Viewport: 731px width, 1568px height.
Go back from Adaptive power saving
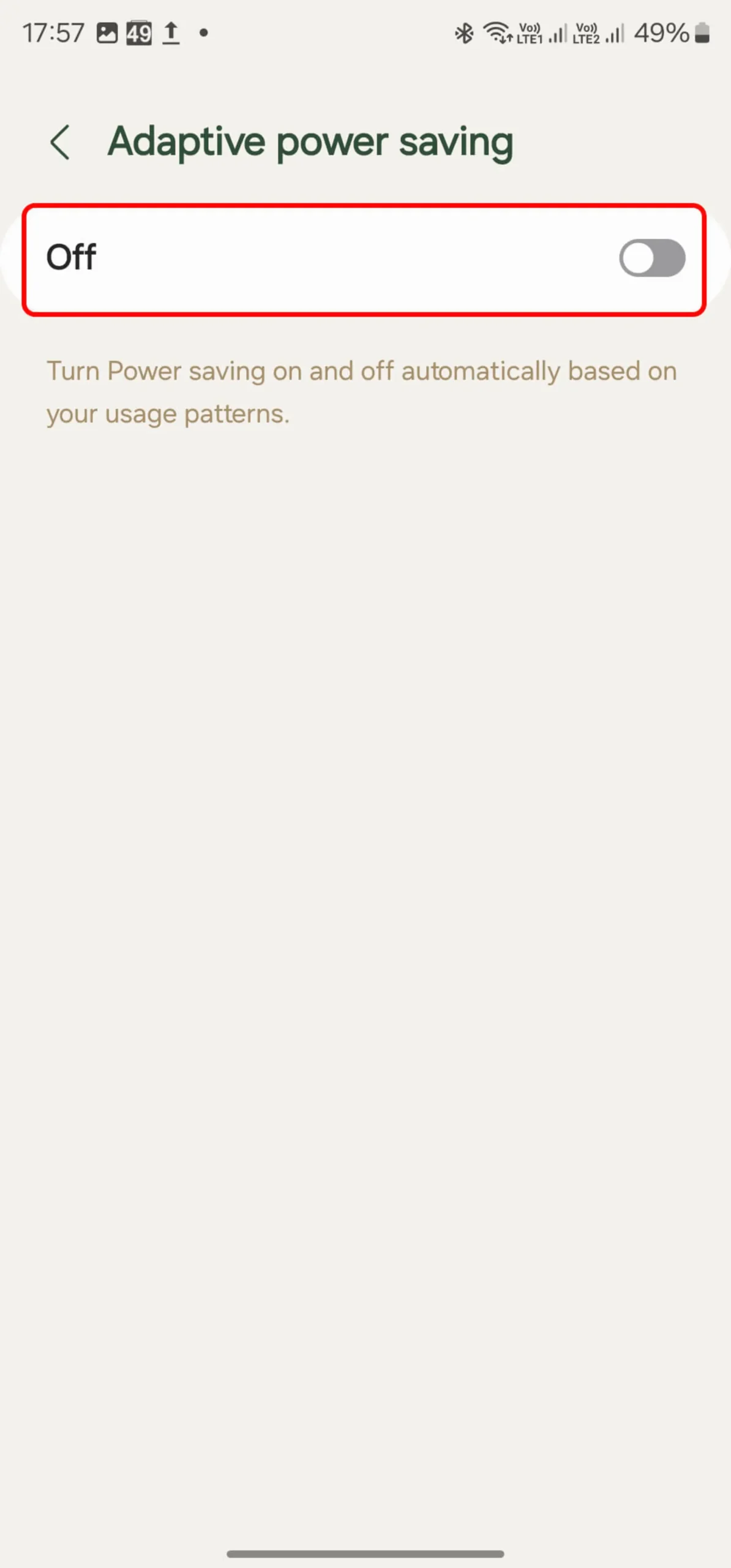[x=60, y=142]
